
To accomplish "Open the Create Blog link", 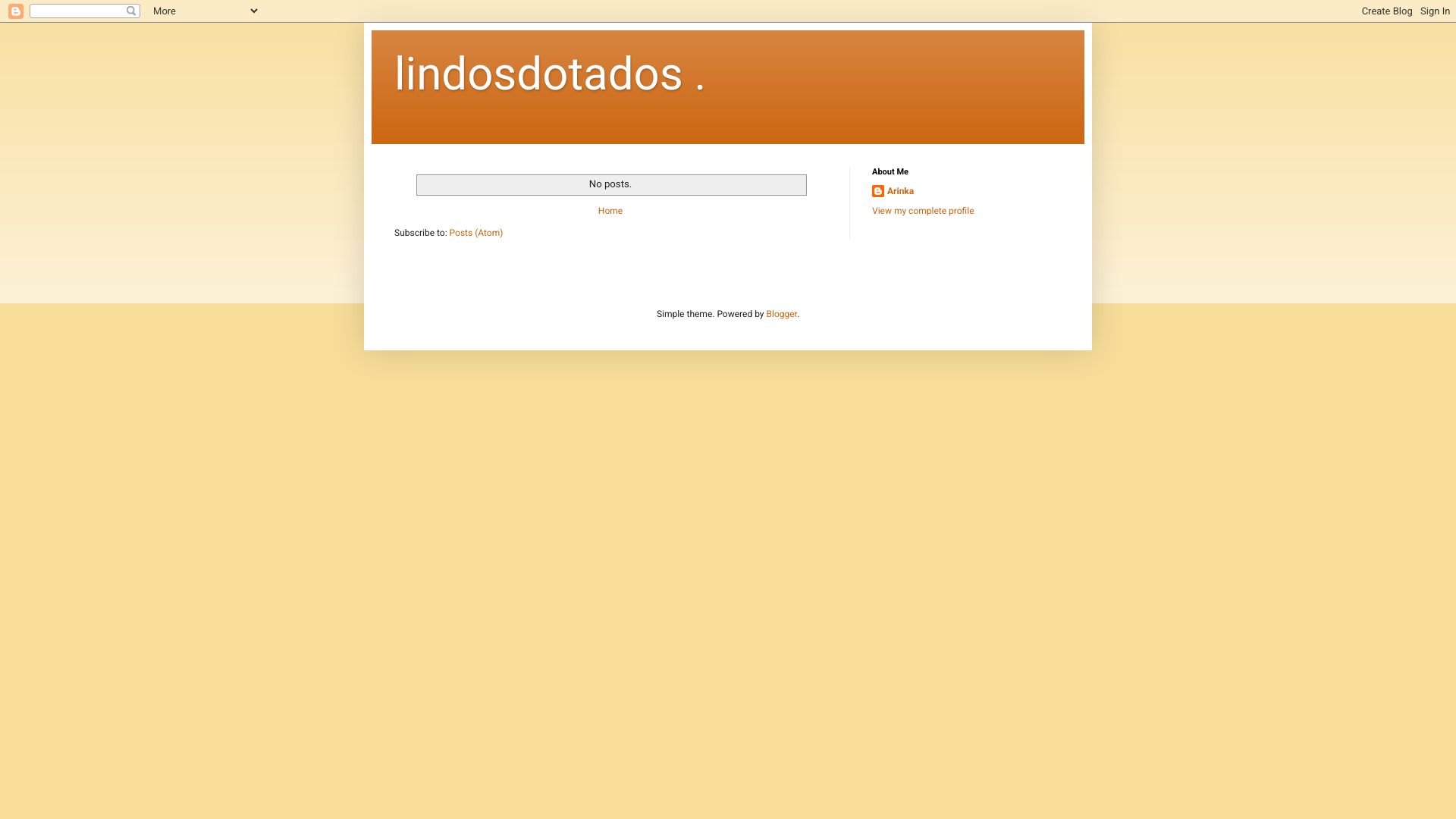I will click(1386, 11).
